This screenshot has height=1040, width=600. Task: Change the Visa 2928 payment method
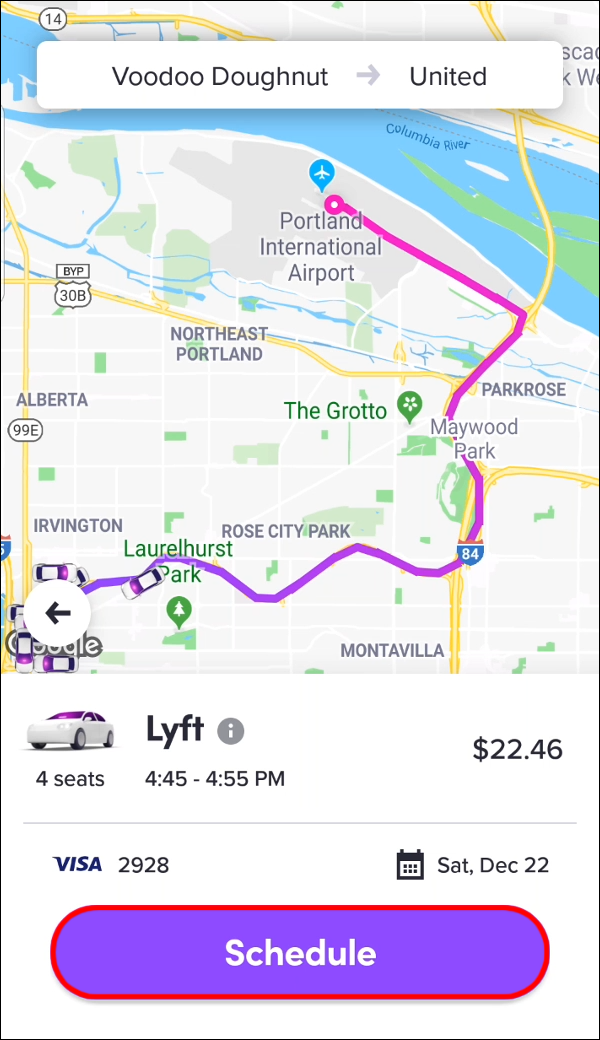click(111, 865)
